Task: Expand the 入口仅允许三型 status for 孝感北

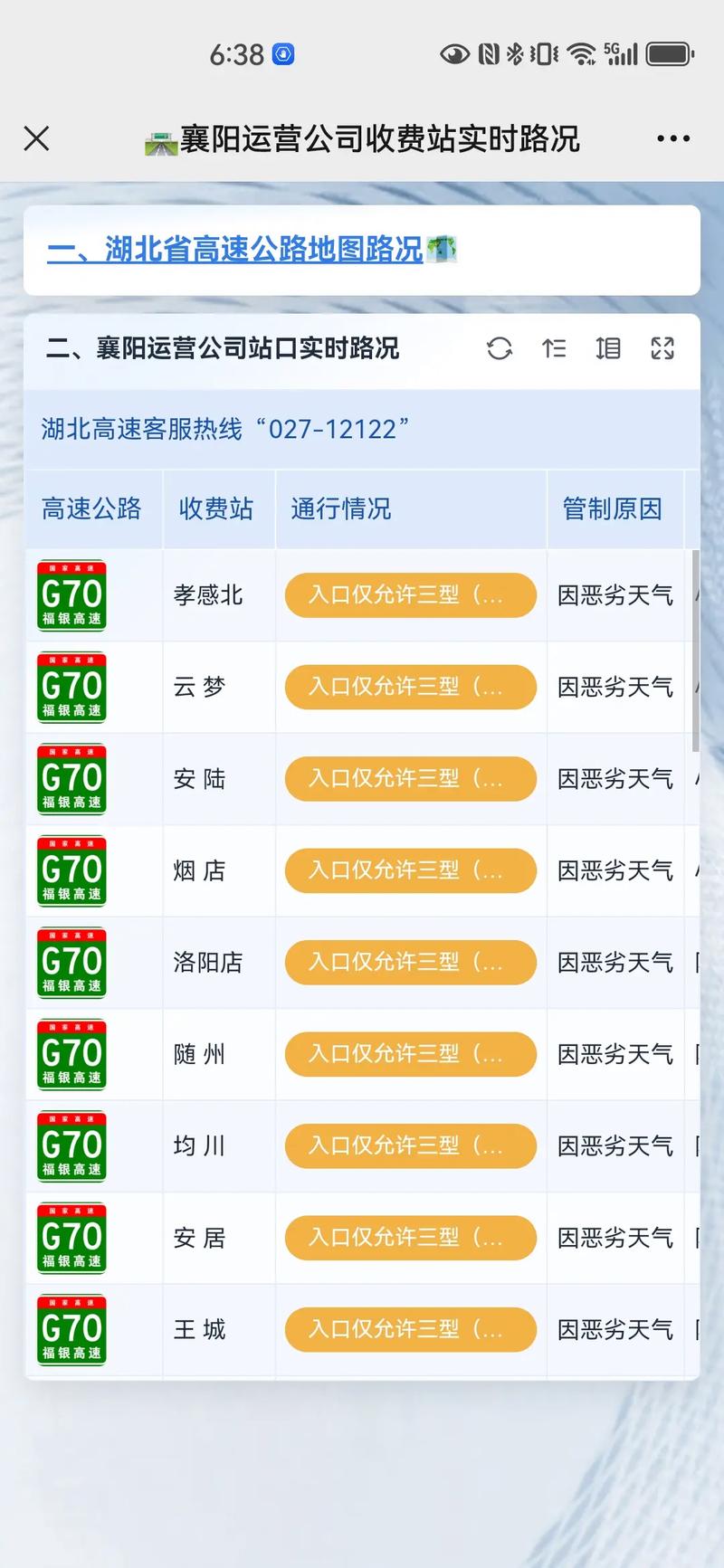Action: point(410,595)
